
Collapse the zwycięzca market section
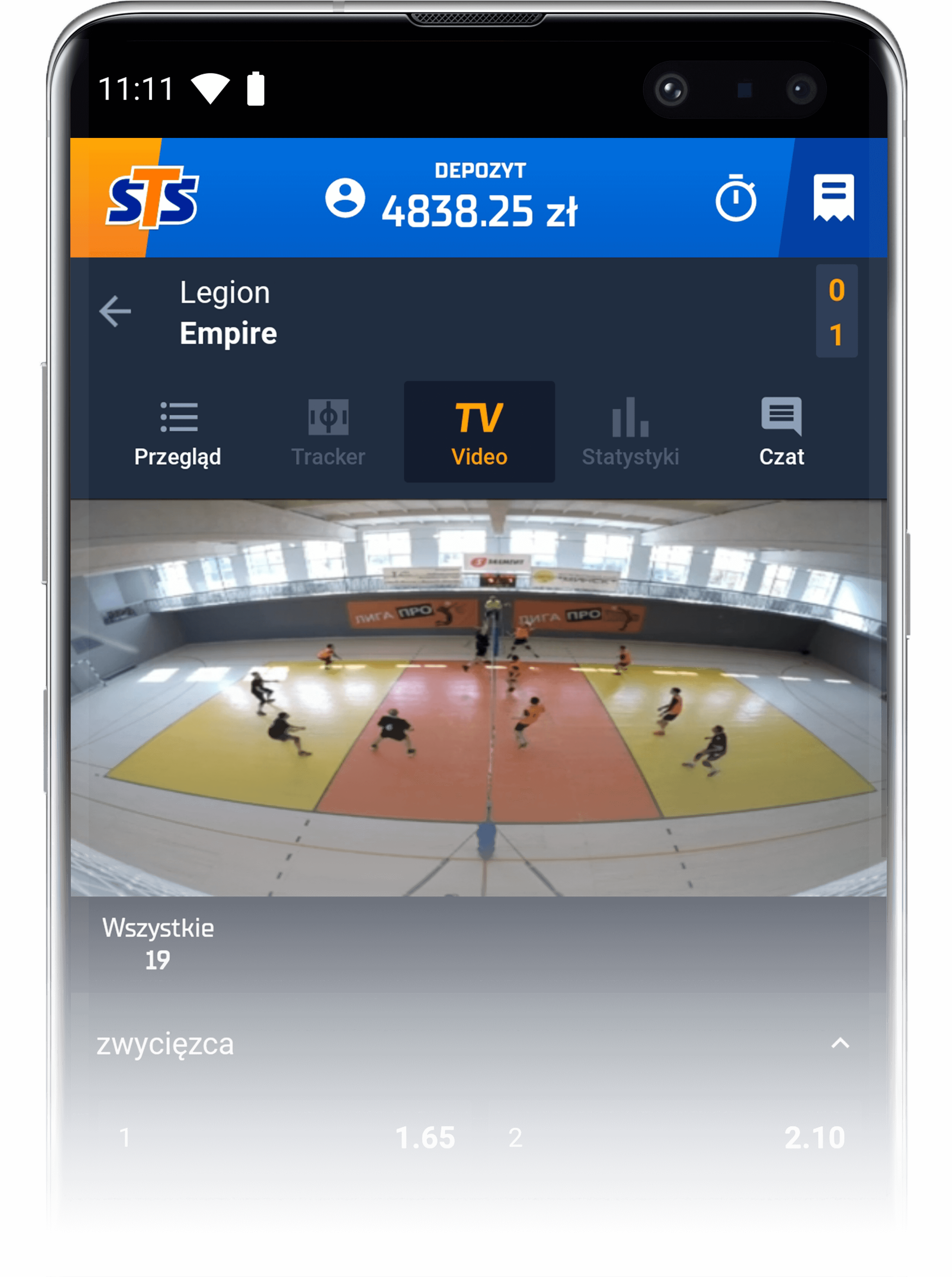pyautogui.click(x=840, y=1044)
